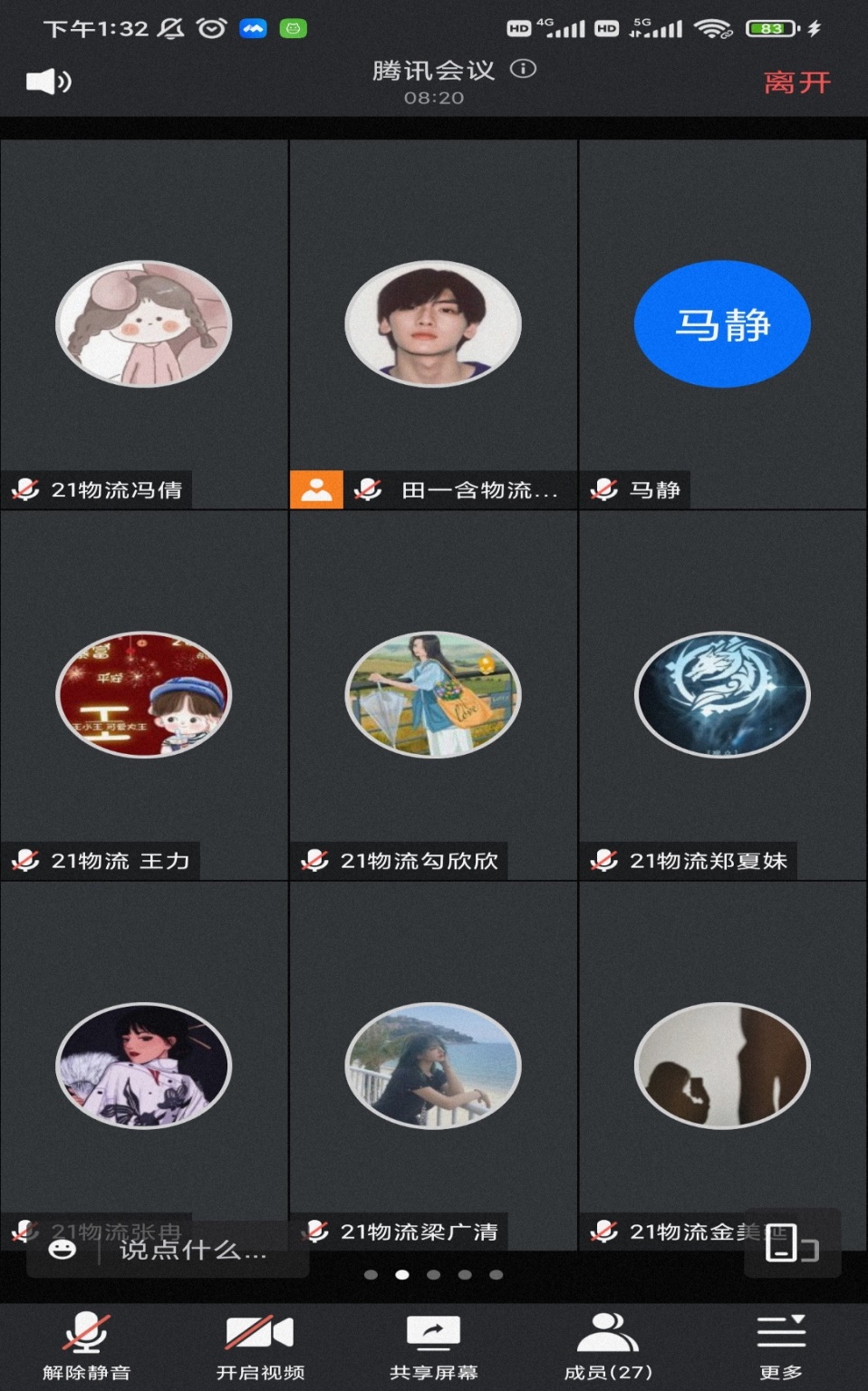
Task: Open the 更多 menu
Action: 781,1346
